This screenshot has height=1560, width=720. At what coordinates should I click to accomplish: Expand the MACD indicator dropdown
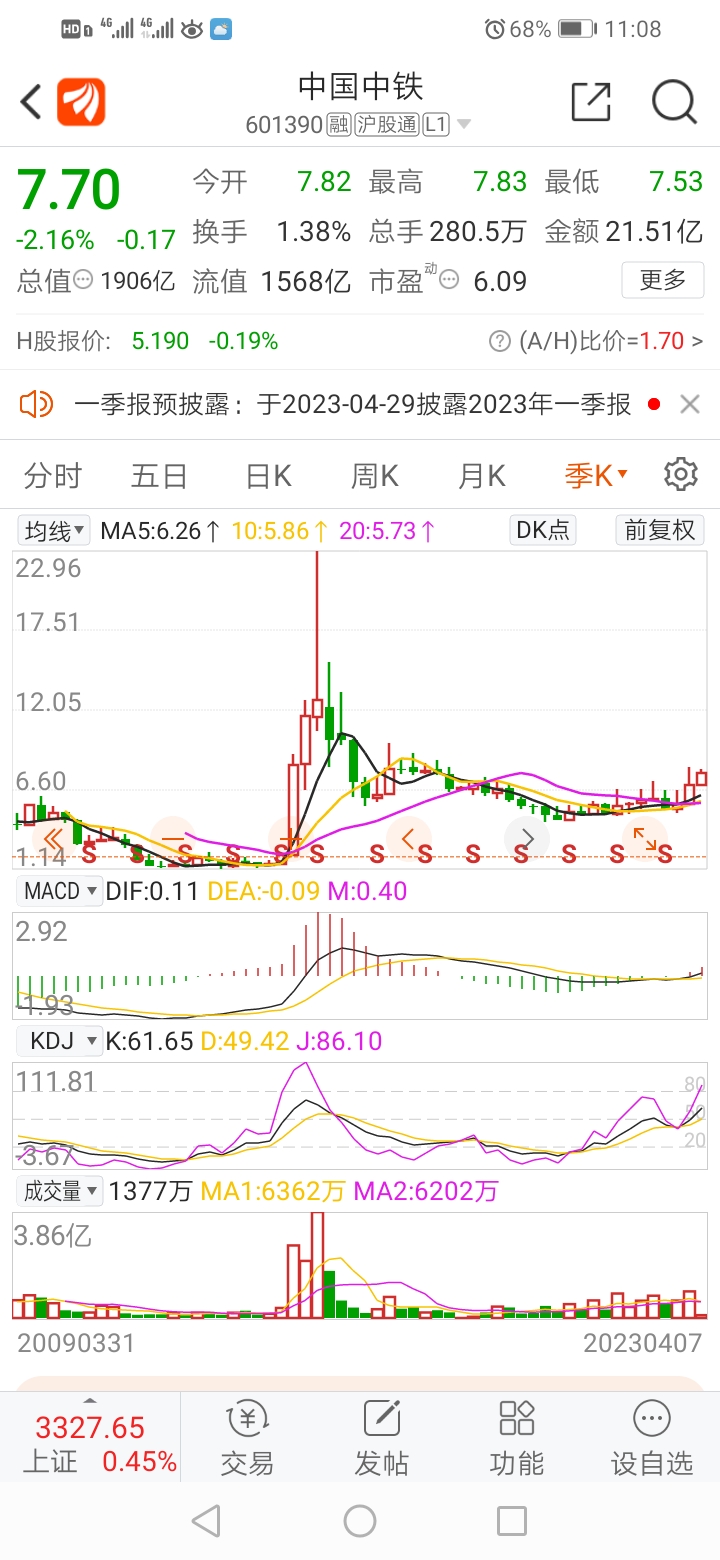pyautogui.click(x=61, y=890)
